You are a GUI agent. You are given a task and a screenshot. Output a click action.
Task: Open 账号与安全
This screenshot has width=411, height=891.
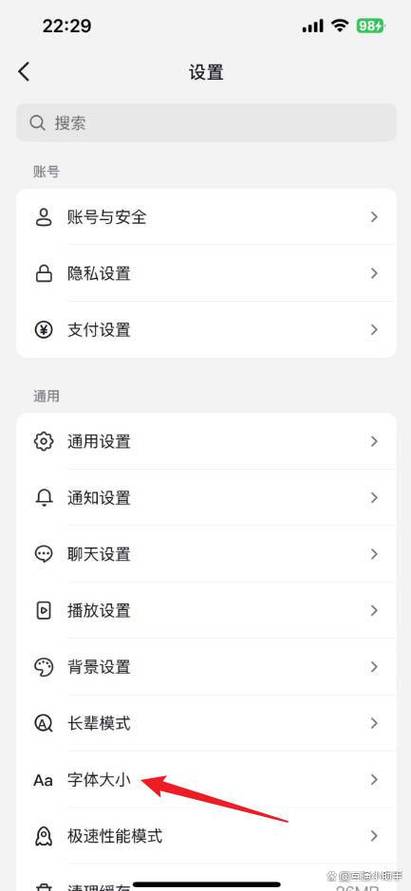click(206, 217)
